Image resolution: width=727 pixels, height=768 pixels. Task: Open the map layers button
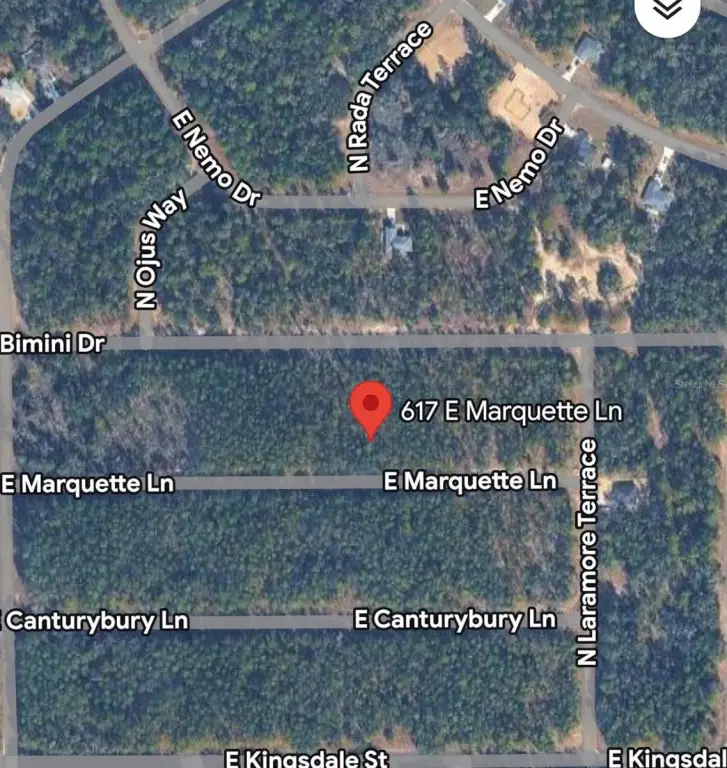pyautogui.click(x=667, y=10)
